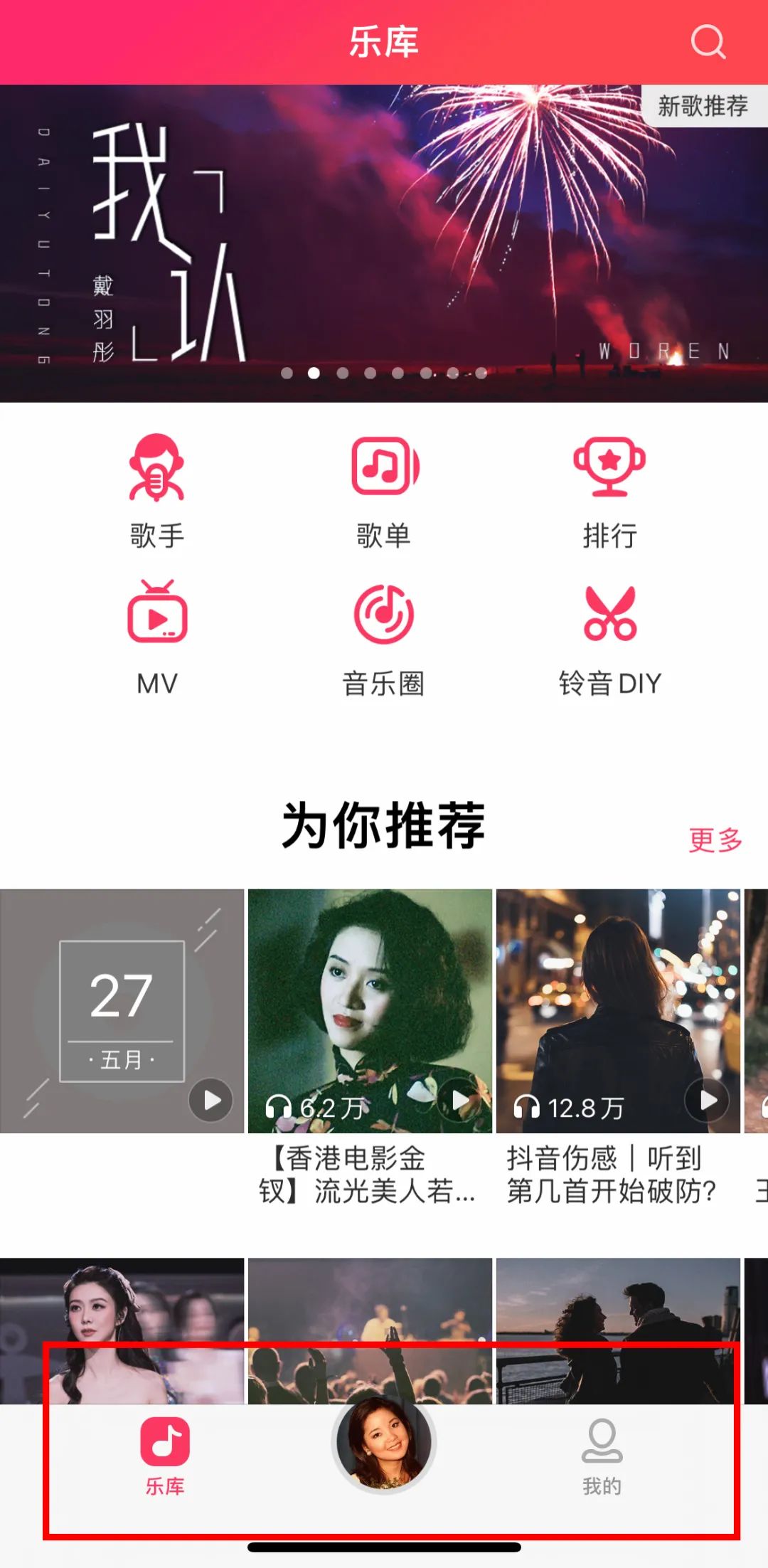The image size is (768, 1568).
Task: Click the 我的 profile tab icon
Action: click(x=601, y=1439)
